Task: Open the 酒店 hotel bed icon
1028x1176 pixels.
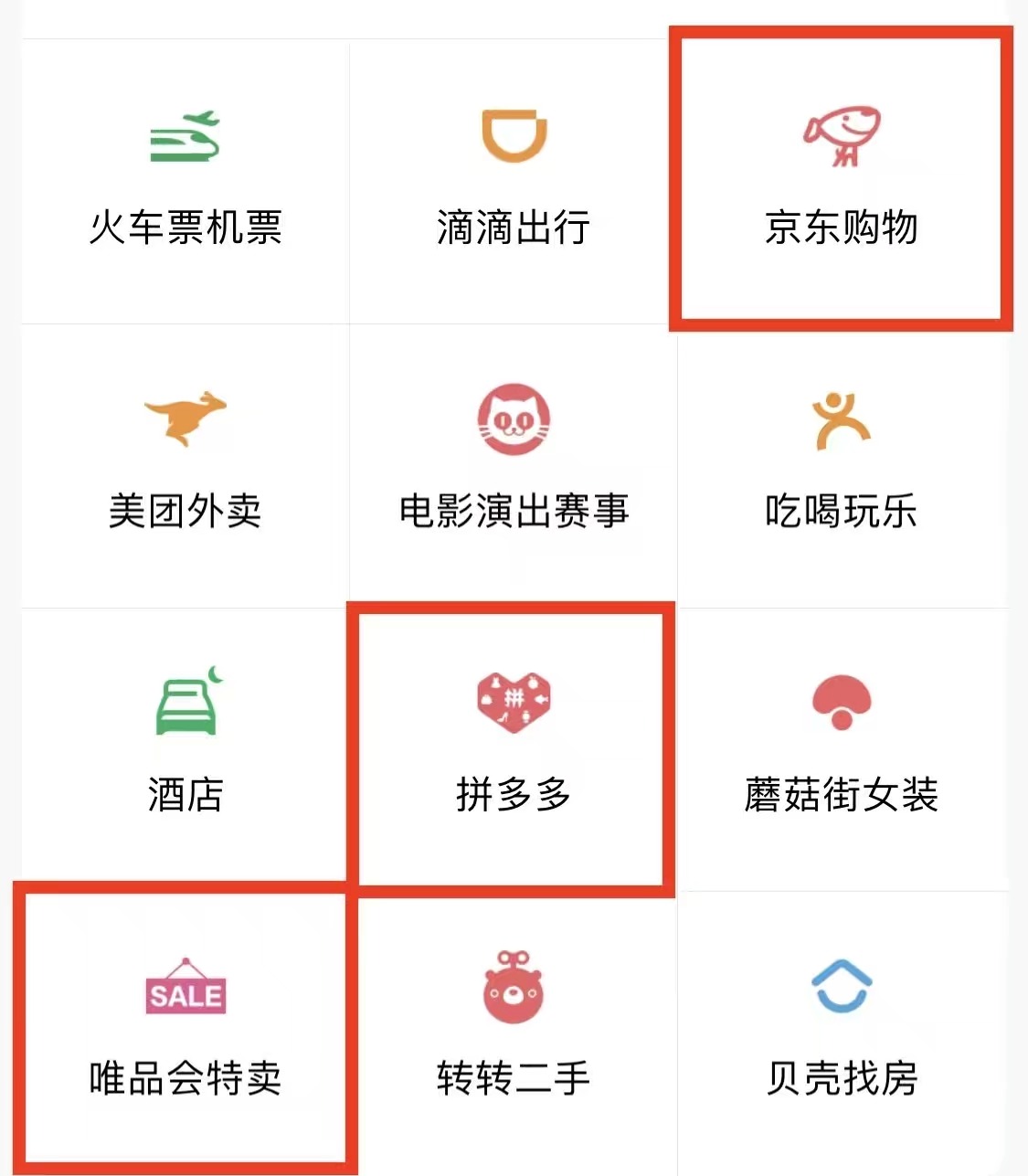Action: click(185, 704)
